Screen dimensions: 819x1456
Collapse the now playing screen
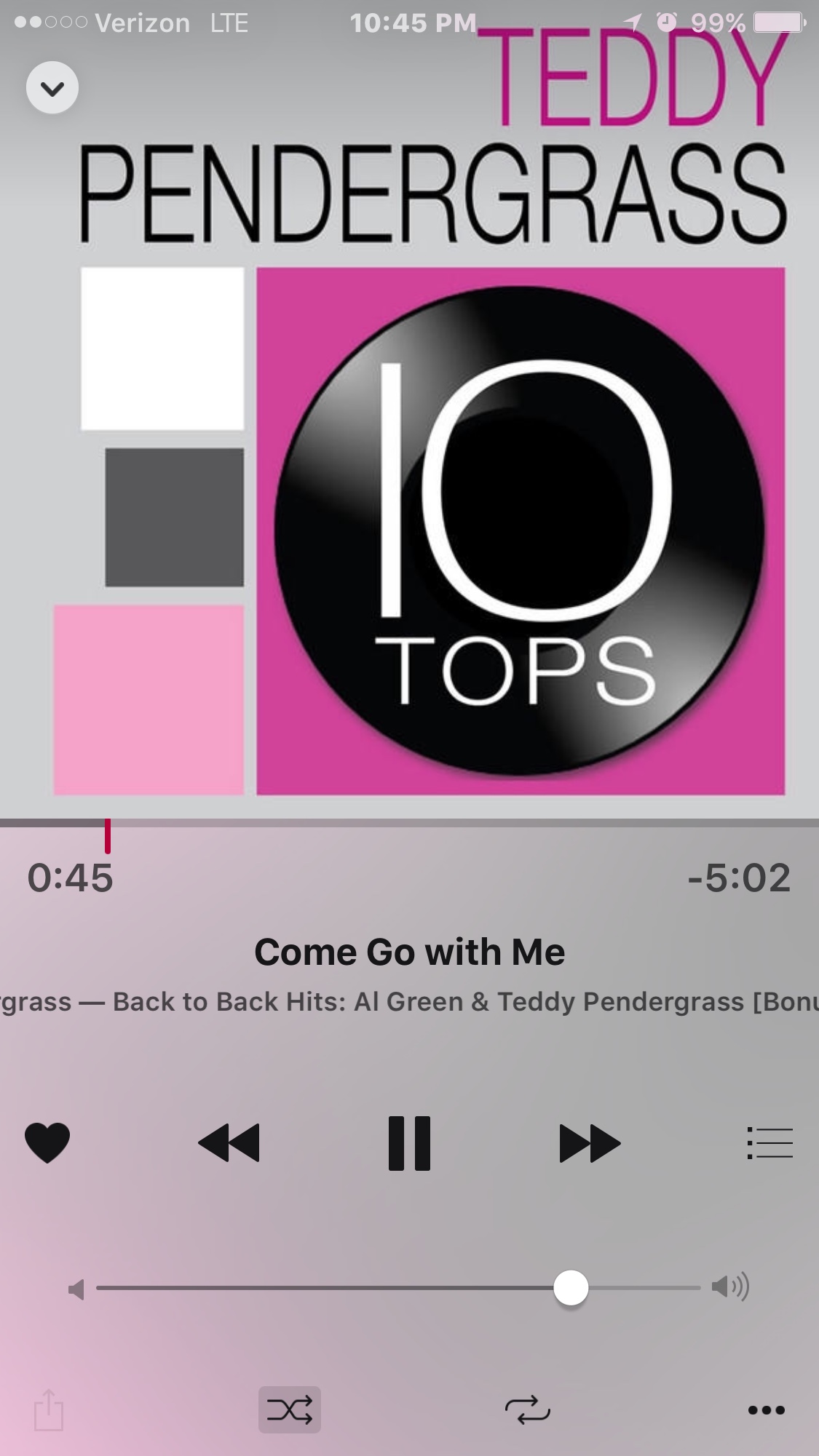pos(52,88)
